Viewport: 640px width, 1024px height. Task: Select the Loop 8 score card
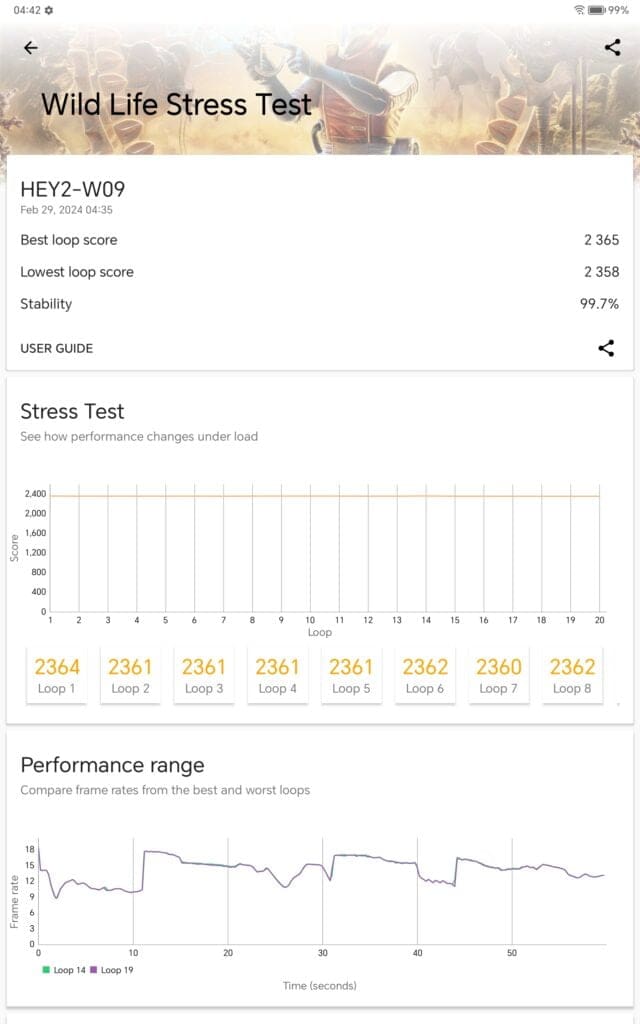click(572, 676)
